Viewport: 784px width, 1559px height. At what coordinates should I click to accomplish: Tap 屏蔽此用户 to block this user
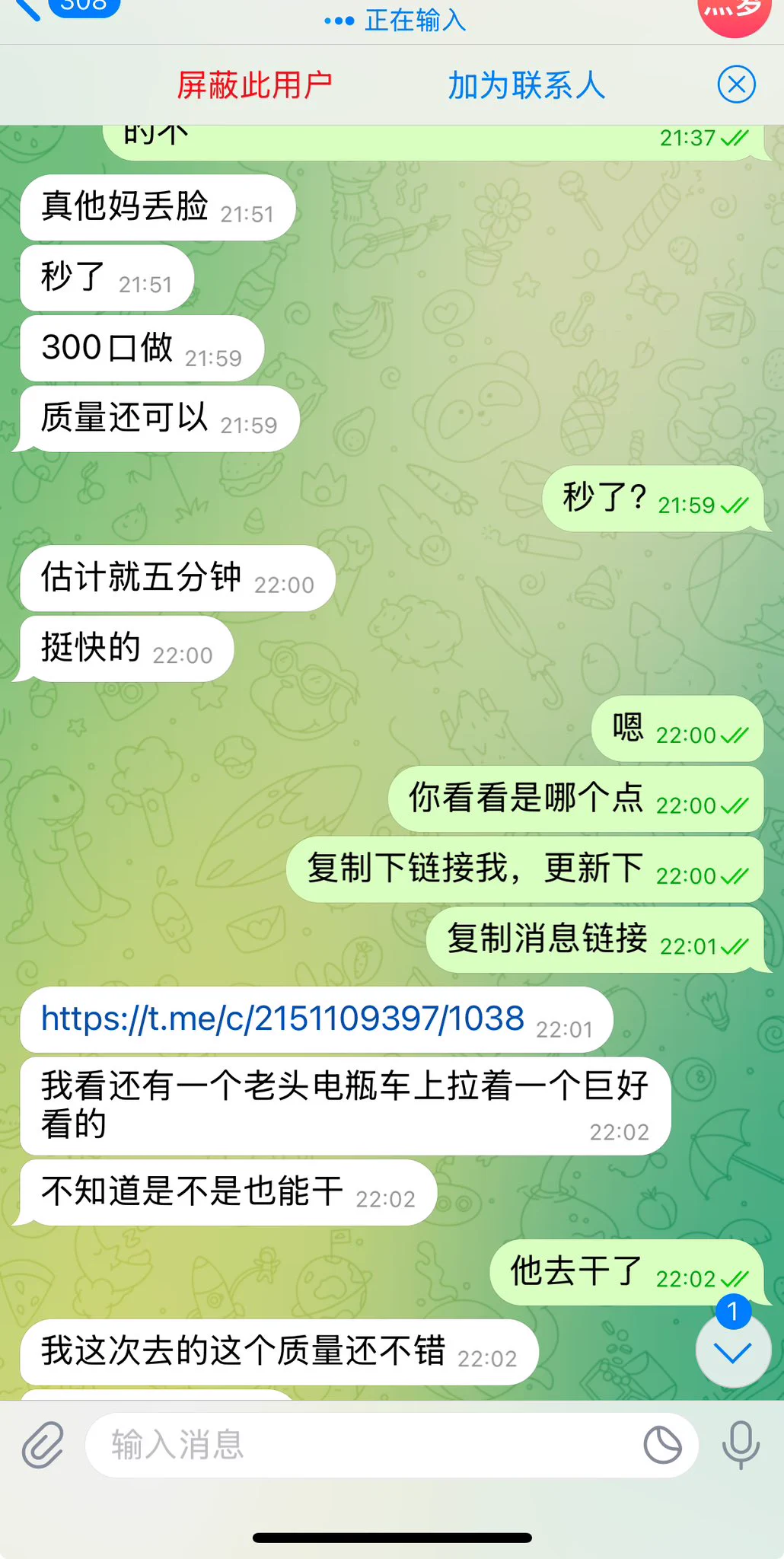click(x=254, y=85)
